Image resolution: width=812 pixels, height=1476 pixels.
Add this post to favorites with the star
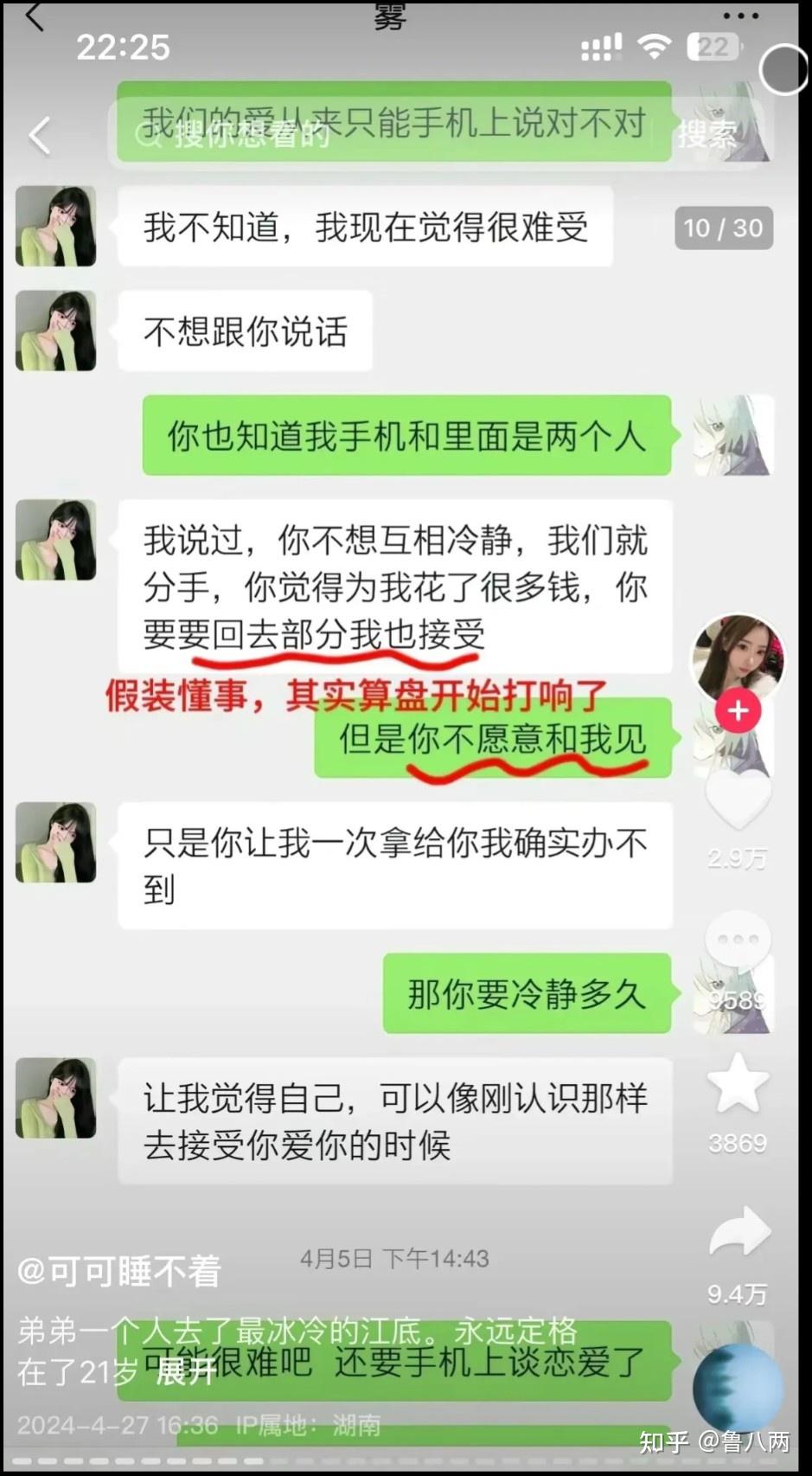click(x=738, y=1083)
